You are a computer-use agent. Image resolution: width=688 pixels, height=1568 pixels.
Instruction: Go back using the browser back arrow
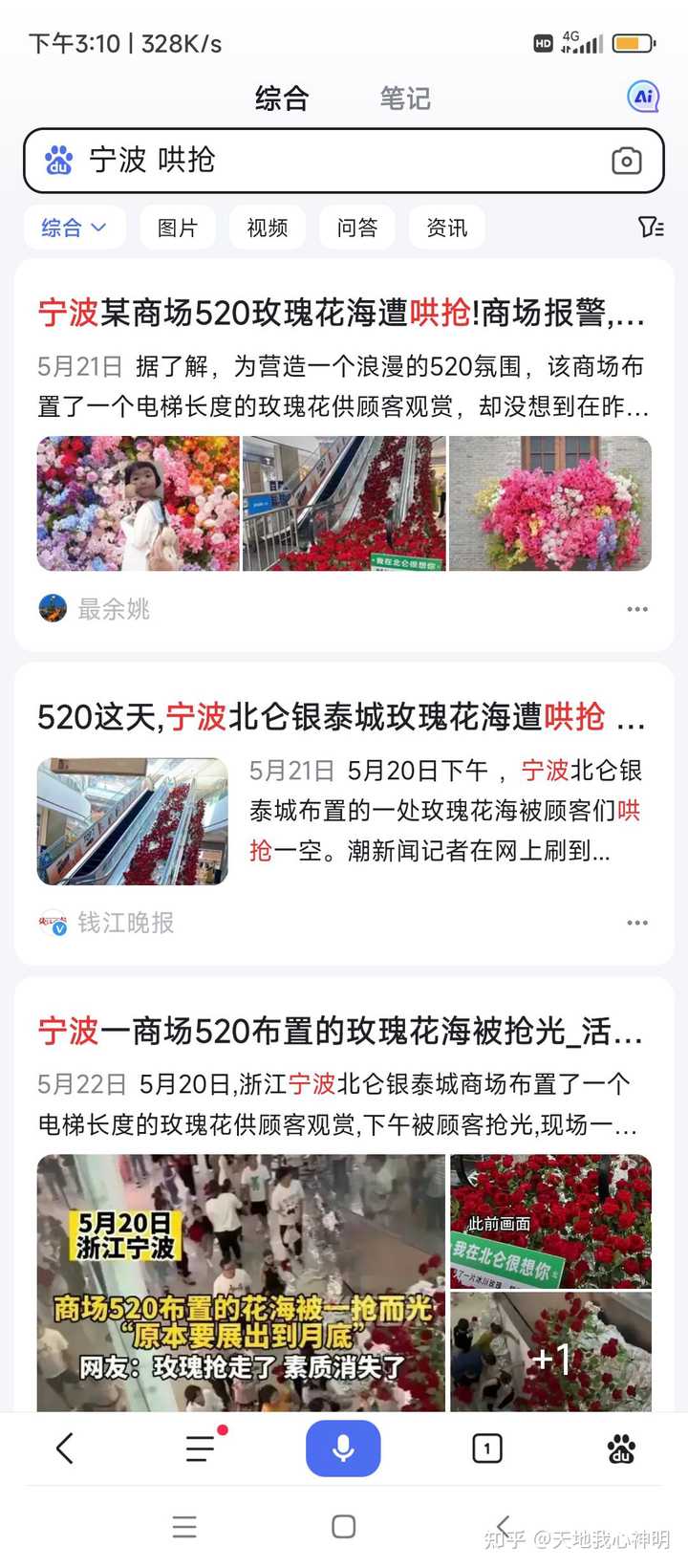[x=64, y=1448]
